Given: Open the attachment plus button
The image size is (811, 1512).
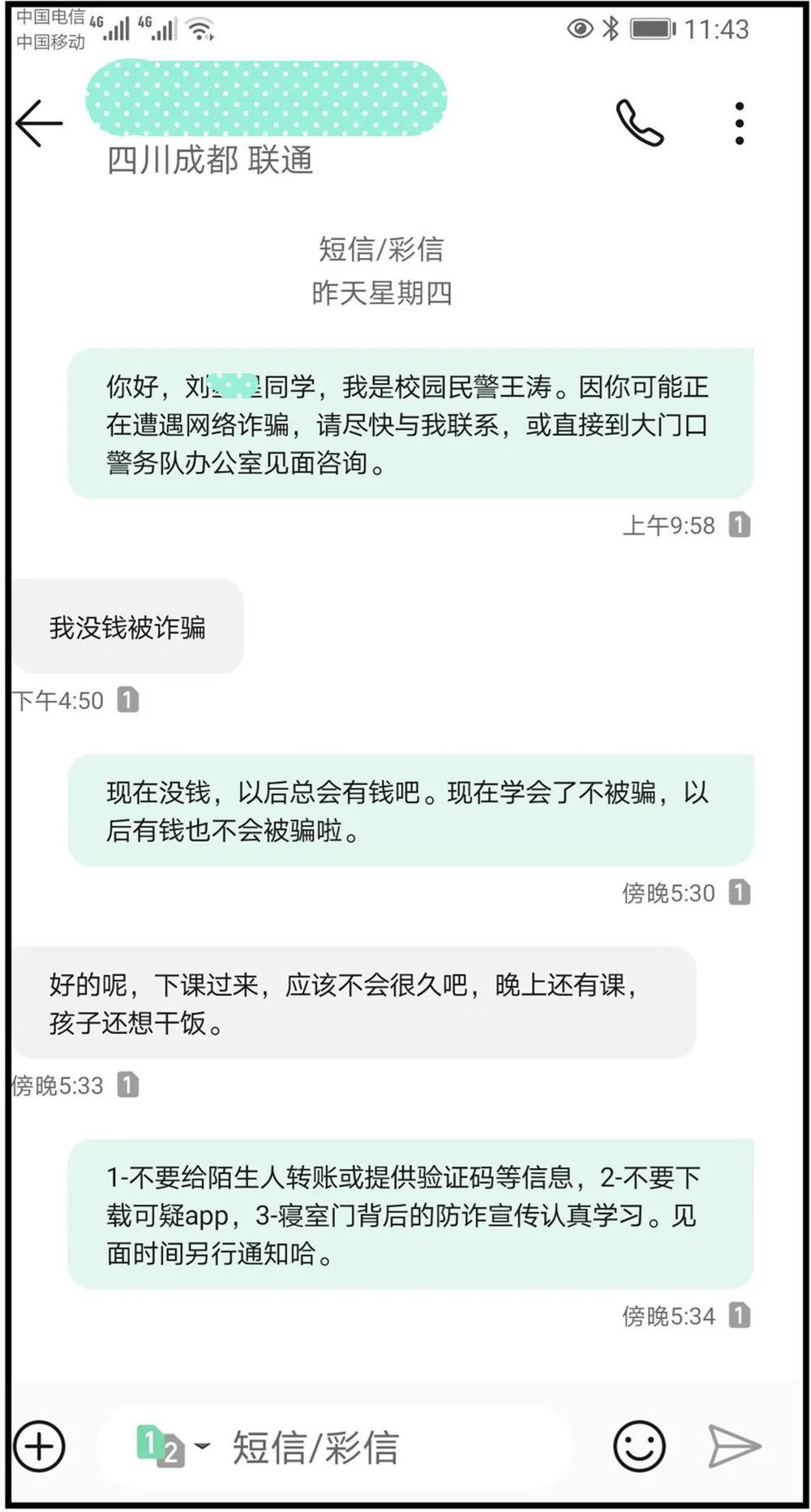Looking at the screenshot, I should [x=39, y=1446].
